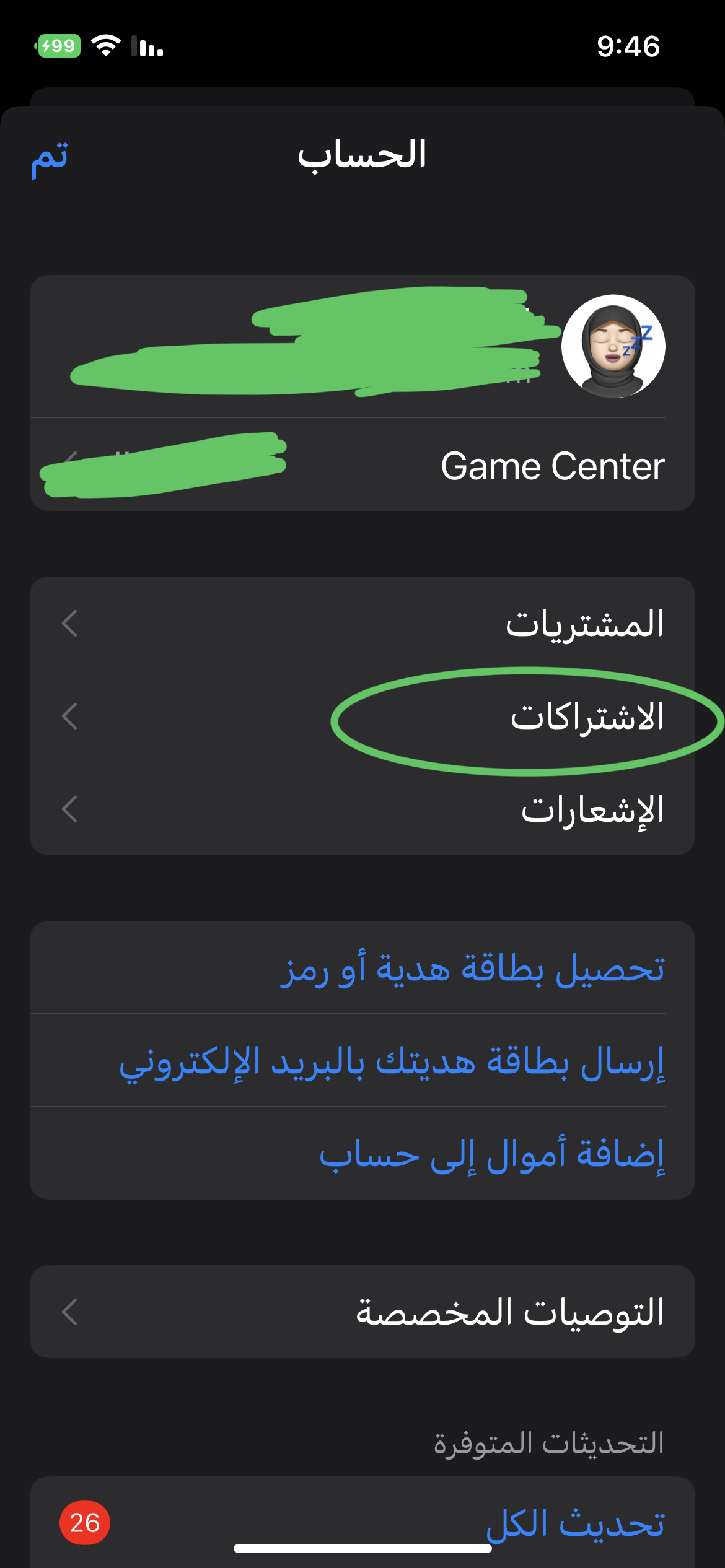
Task: Open the Game Center row
Action: 362,466
